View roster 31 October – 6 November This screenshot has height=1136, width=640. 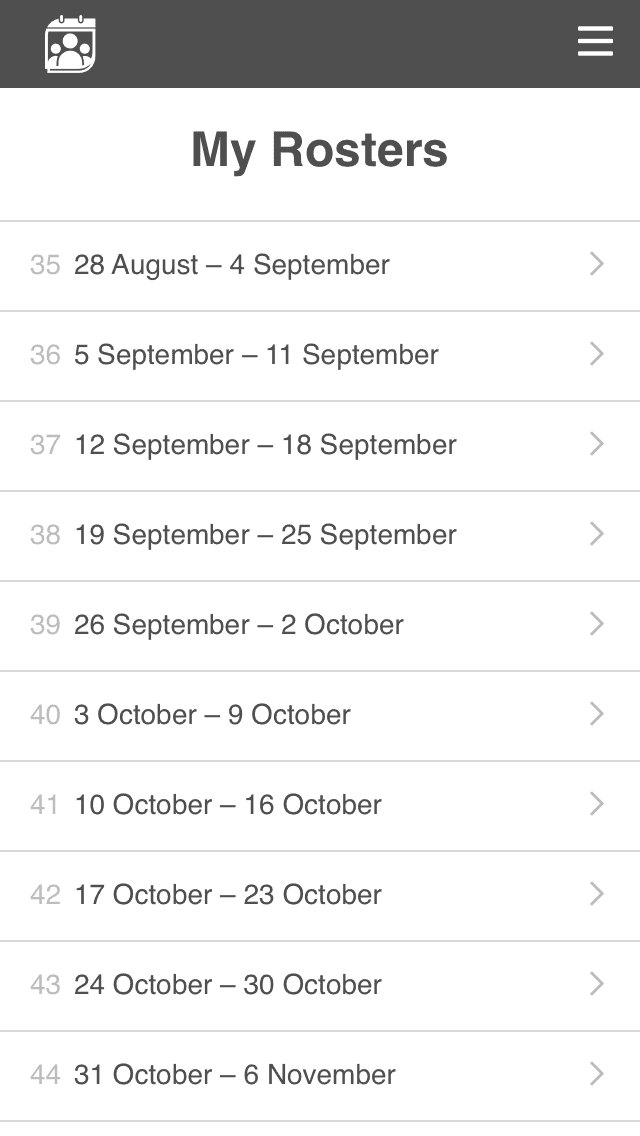tap(320, 1075)
